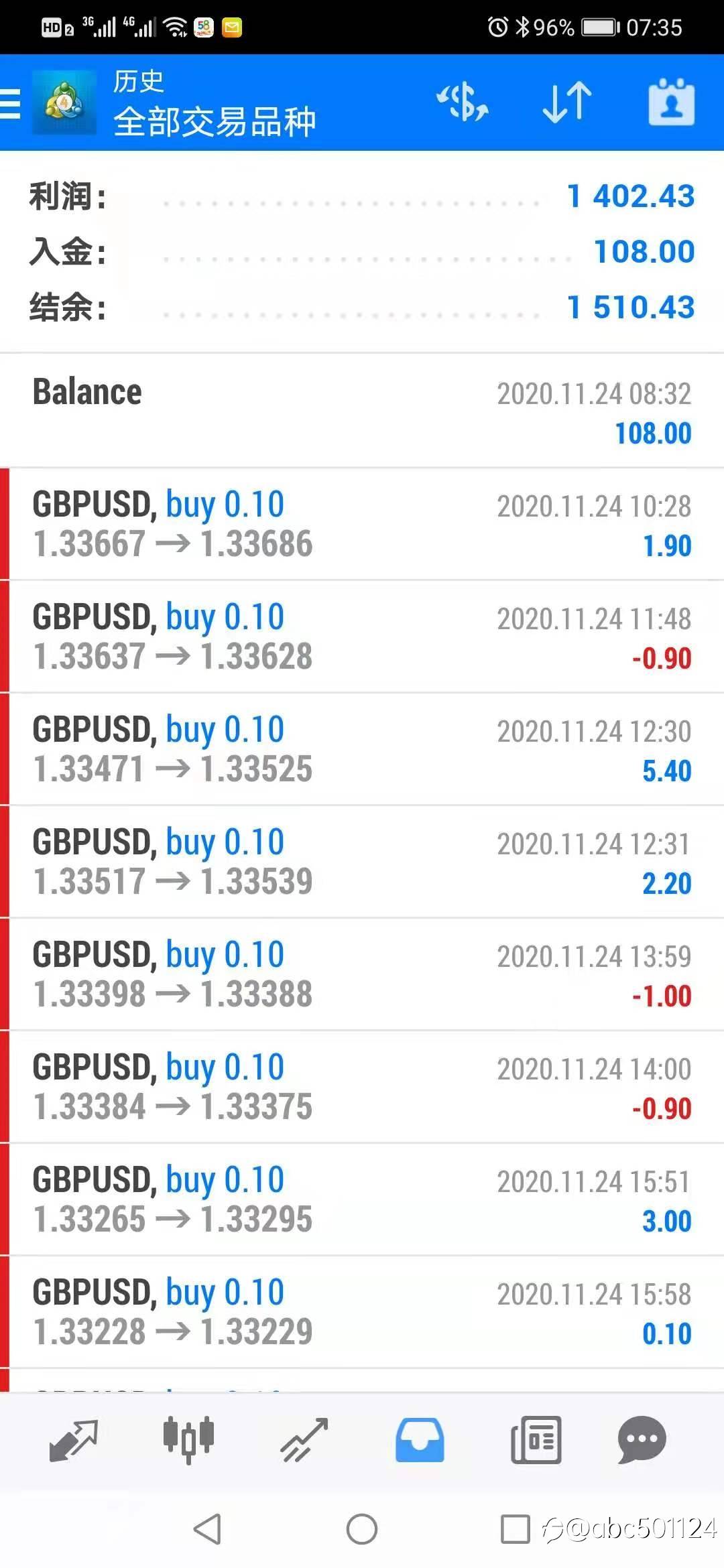Switch to the Trade tab
The image size is (724, 1568).
point(304,1439)
